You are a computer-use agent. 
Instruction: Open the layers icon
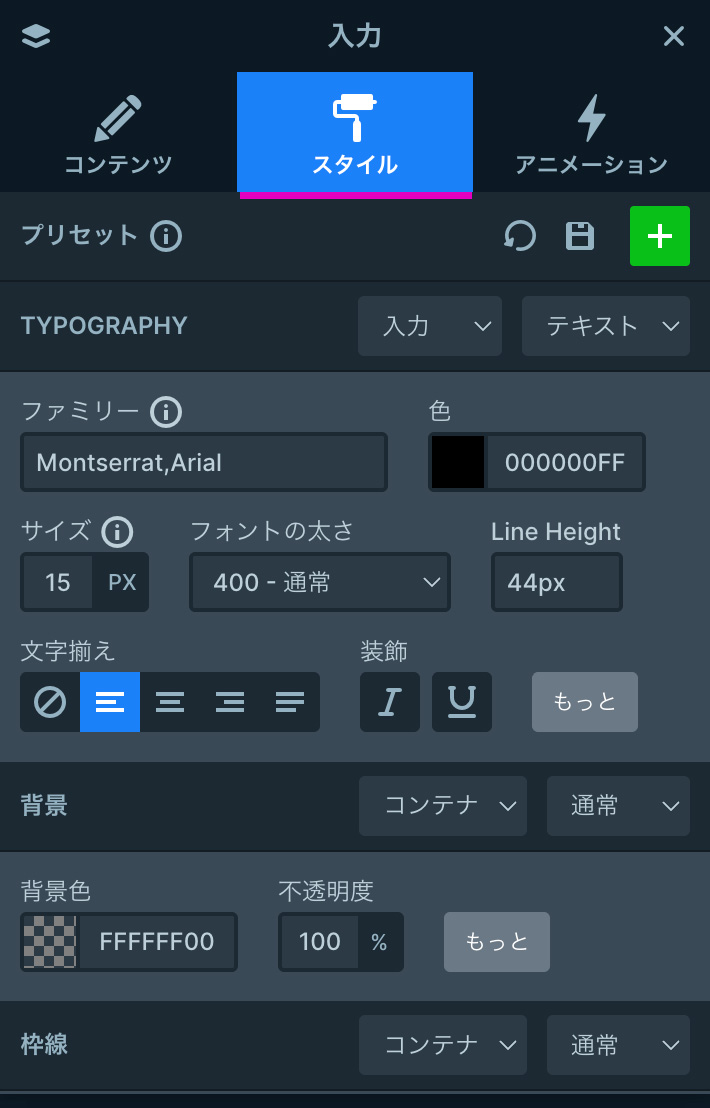tap(36, 37)
